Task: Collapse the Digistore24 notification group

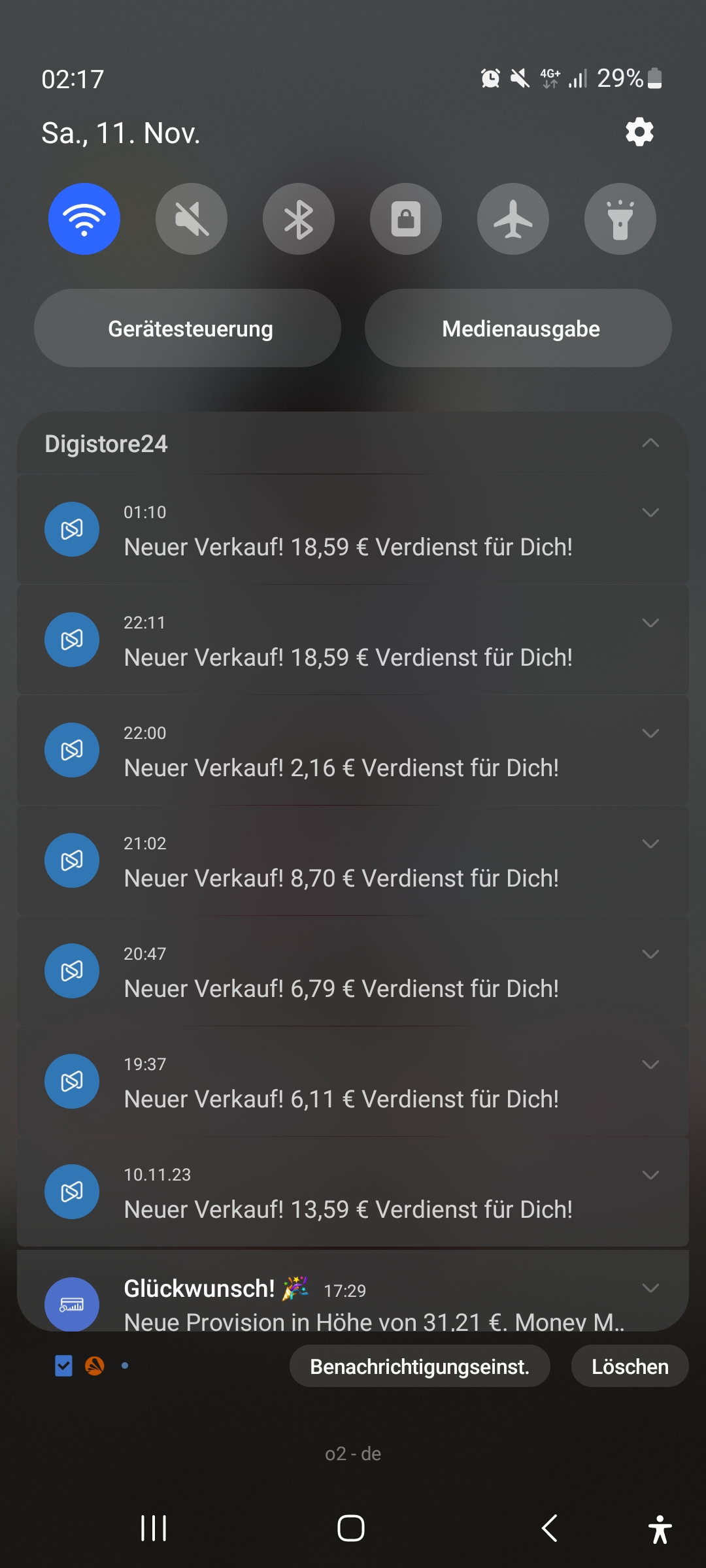Action: pos(650,444)
